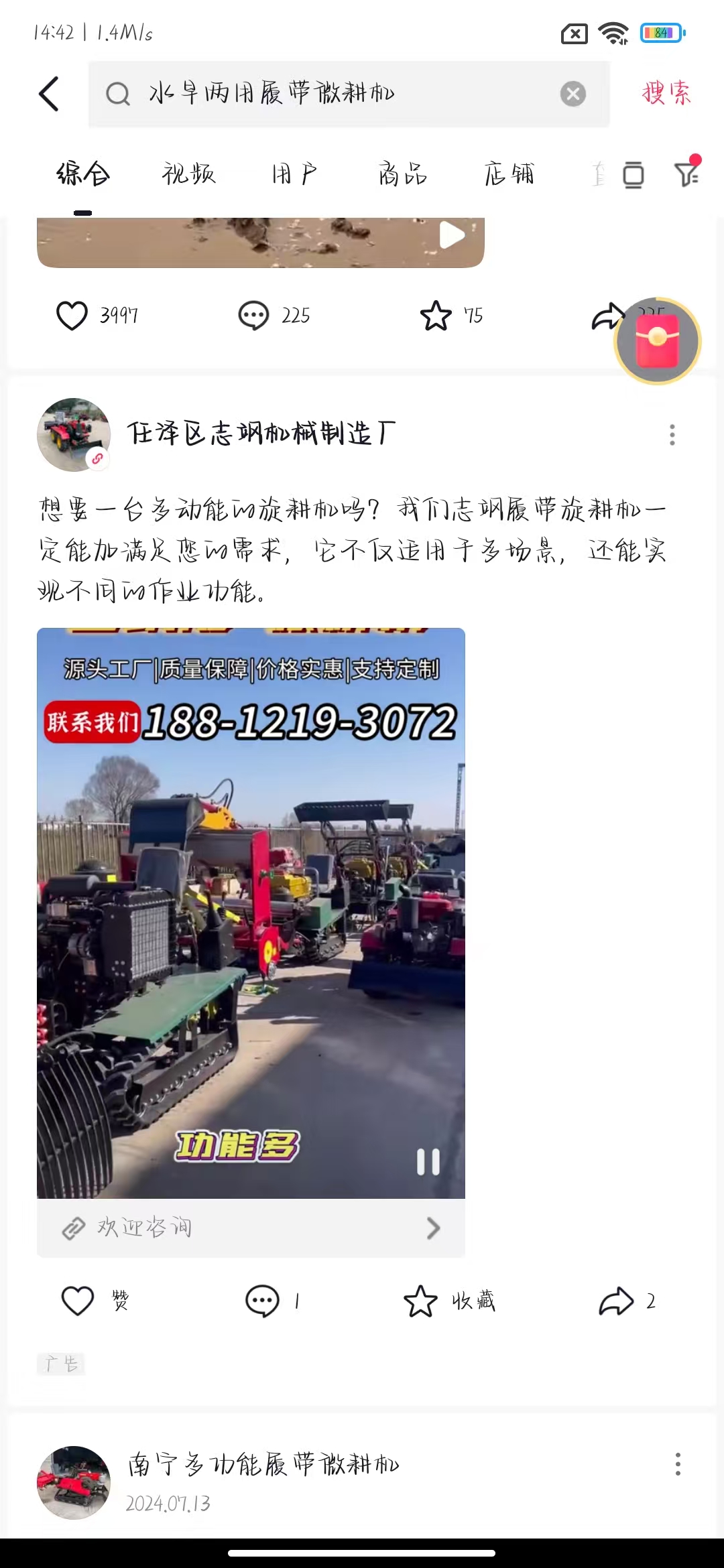Viewport: 724px width, 1568px height.
Task: Favorite the post with 75 stars
Action: tap(436, 316)
